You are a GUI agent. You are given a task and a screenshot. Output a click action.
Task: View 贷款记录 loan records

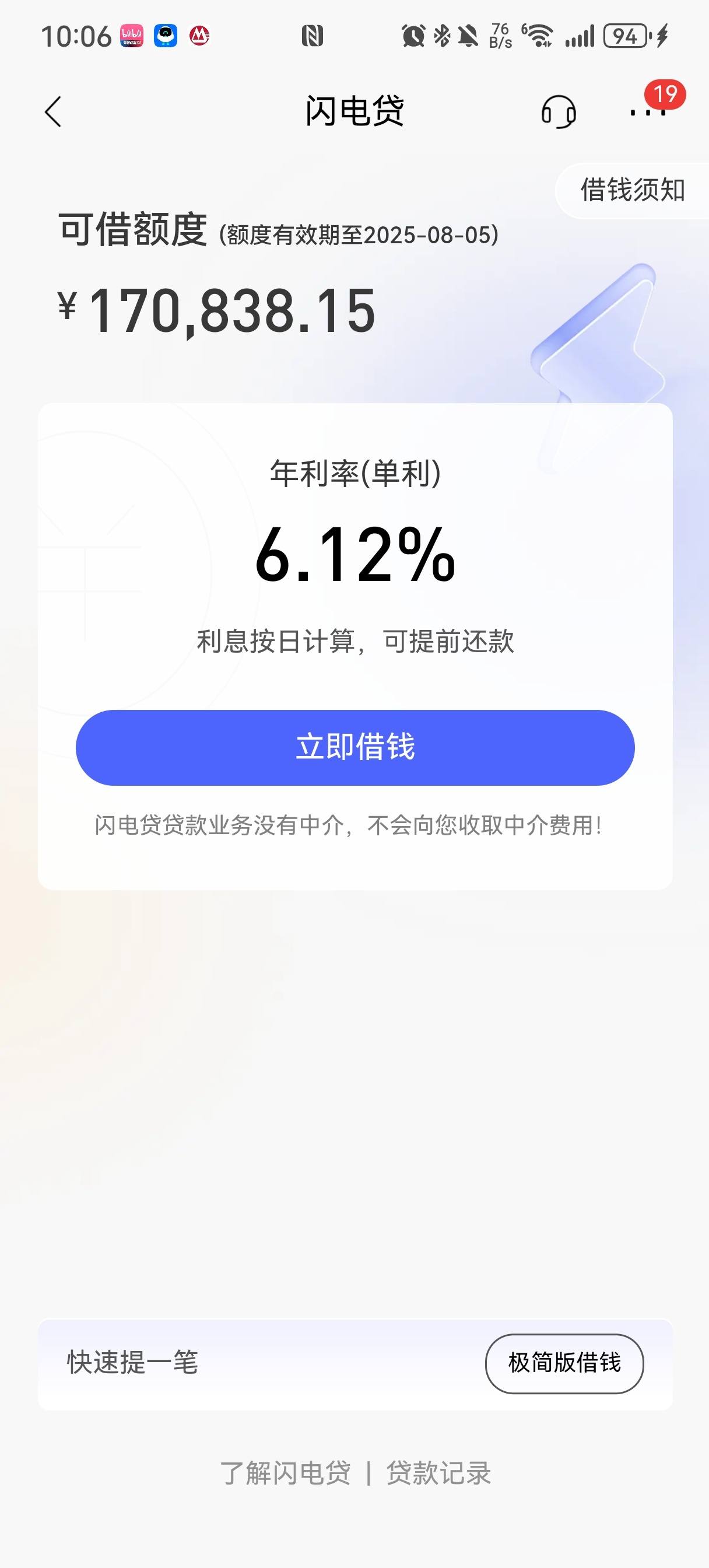(x=438, y=1473)
